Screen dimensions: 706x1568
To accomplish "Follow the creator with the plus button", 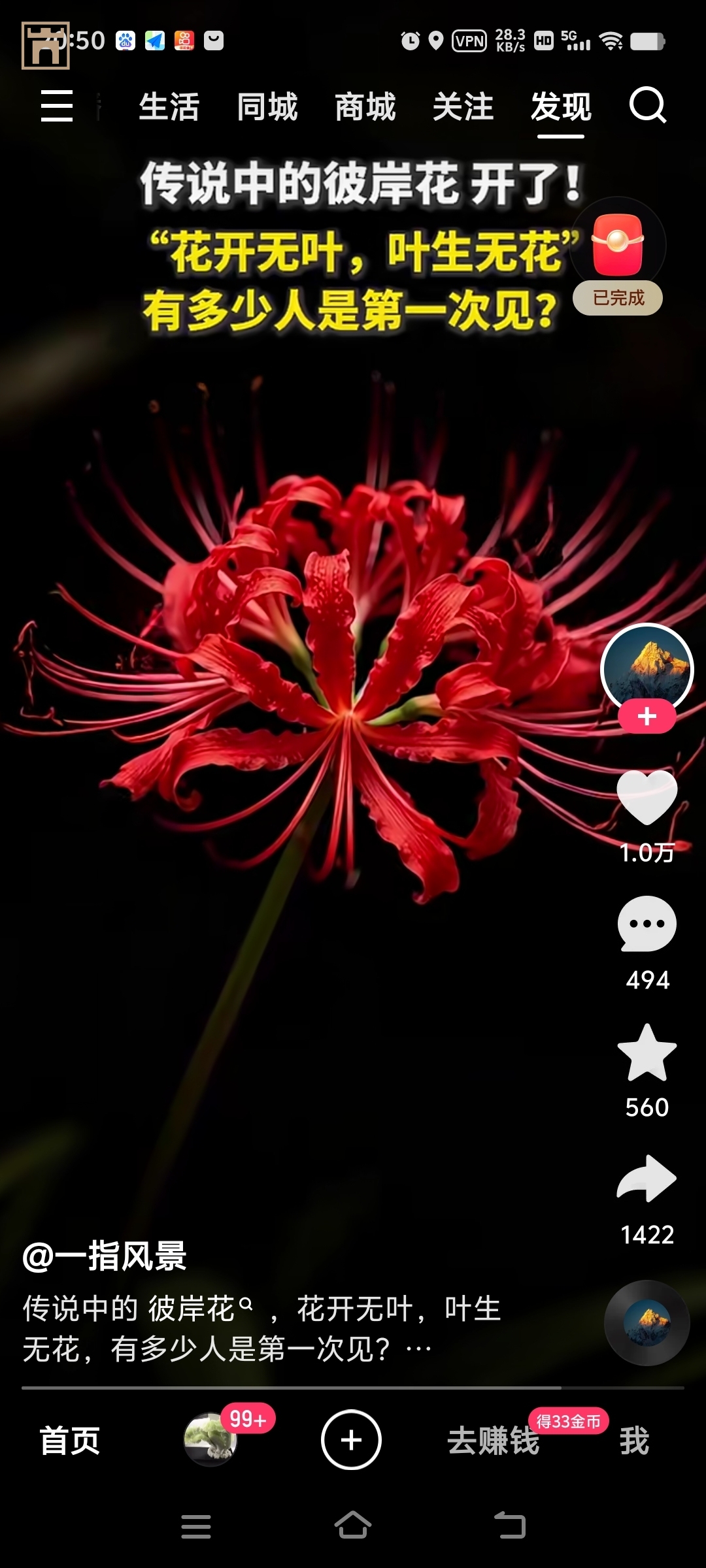I will click(647, 717).
